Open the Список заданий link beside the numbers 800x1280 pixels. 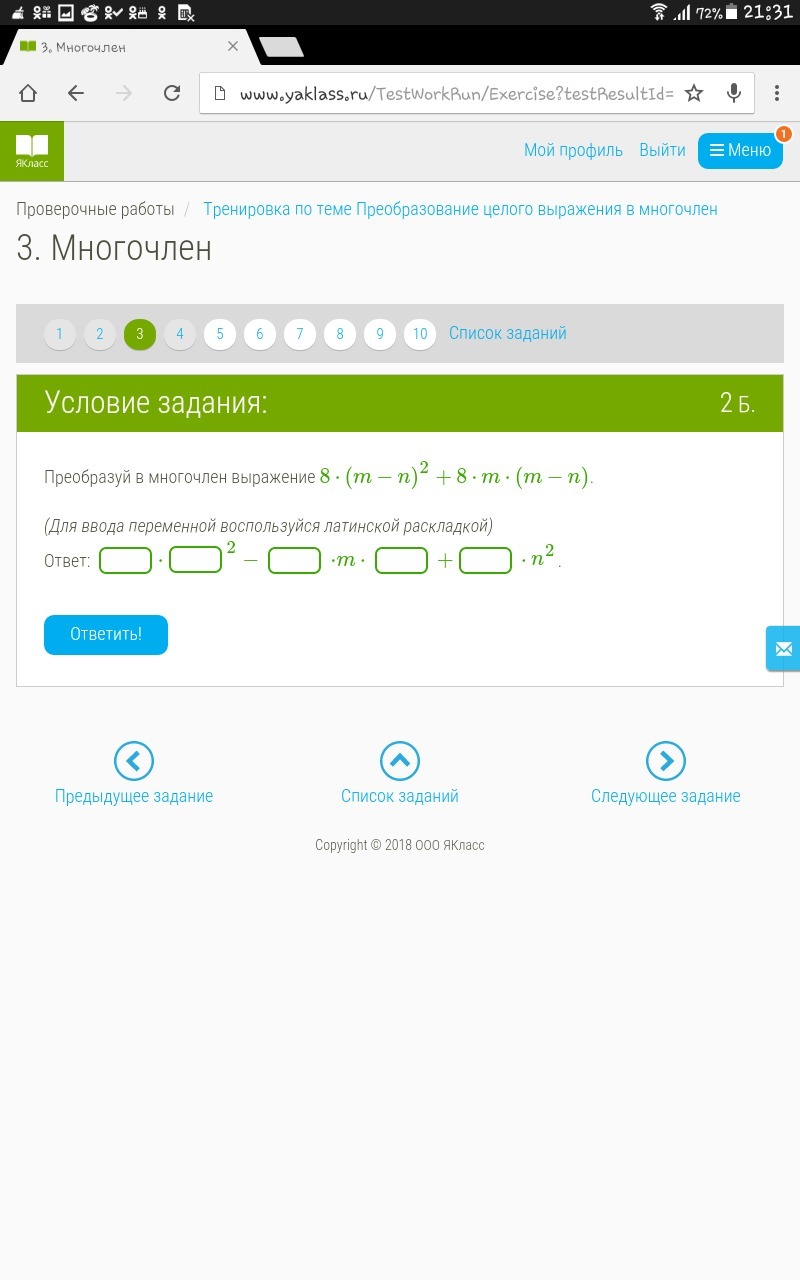point(508,333)
